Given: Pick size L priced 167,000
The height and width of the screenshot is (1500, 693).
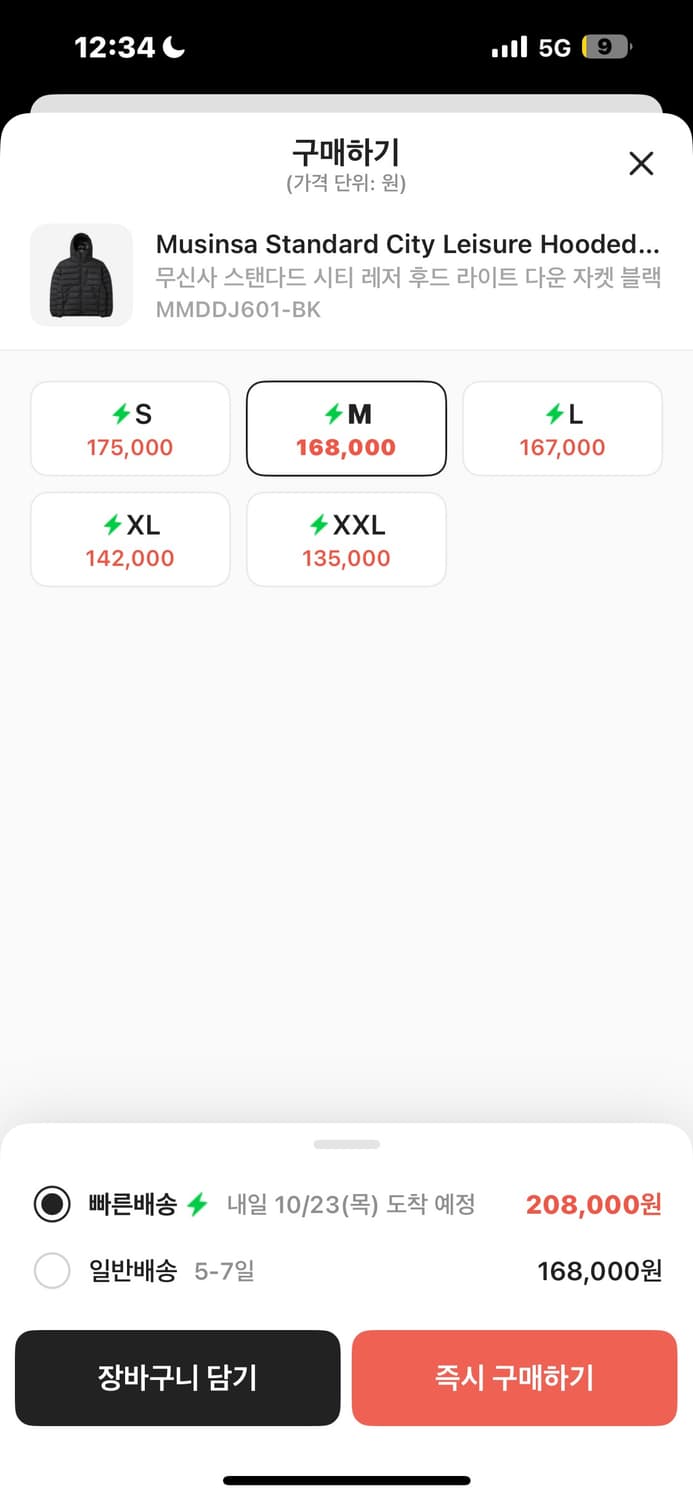Looking at the screenshot, I should click(x=562, y=429).
